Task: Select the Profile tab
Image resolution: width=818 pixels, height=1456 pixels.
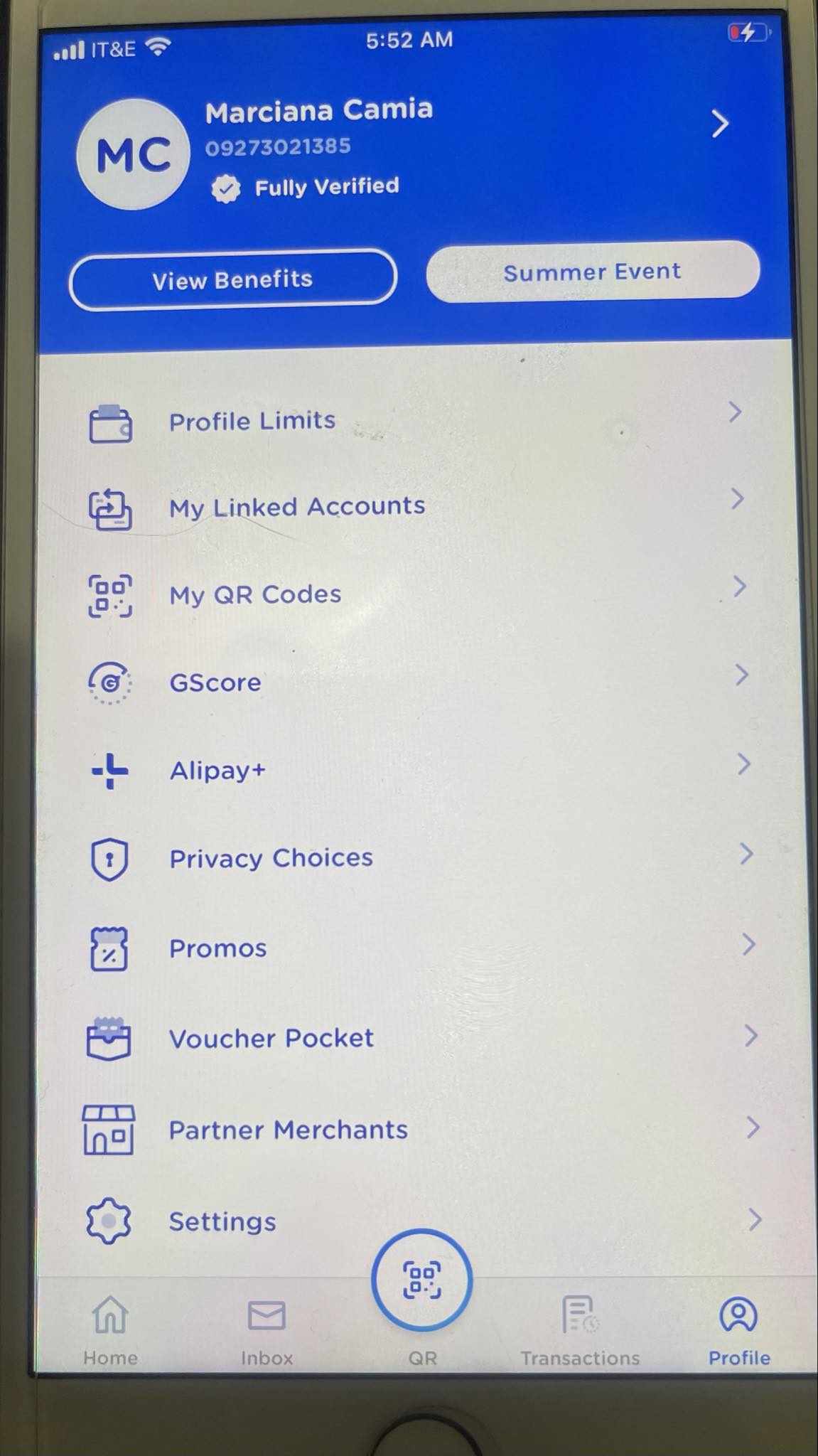Action: 738,1329
